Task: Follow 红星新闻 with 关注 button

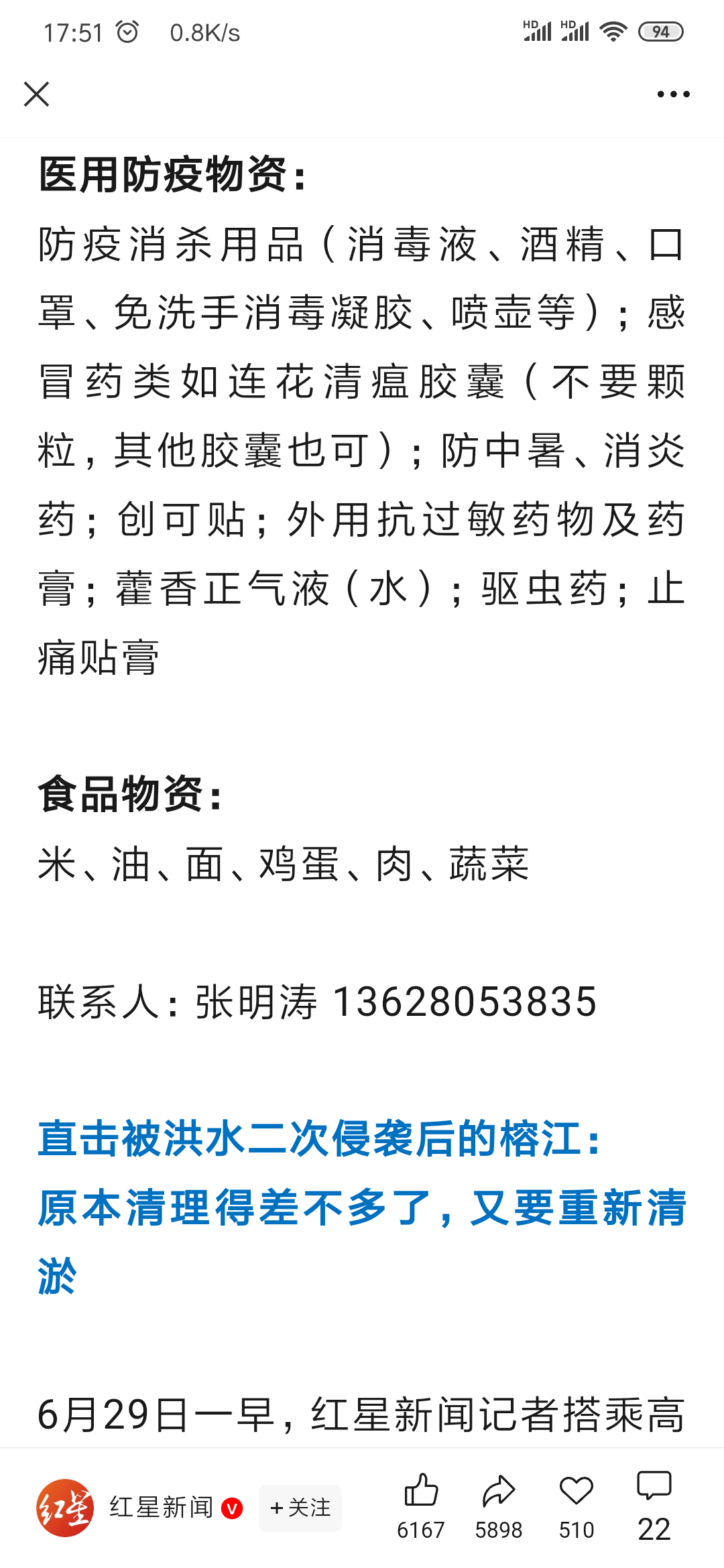Action: point(300,1508)
